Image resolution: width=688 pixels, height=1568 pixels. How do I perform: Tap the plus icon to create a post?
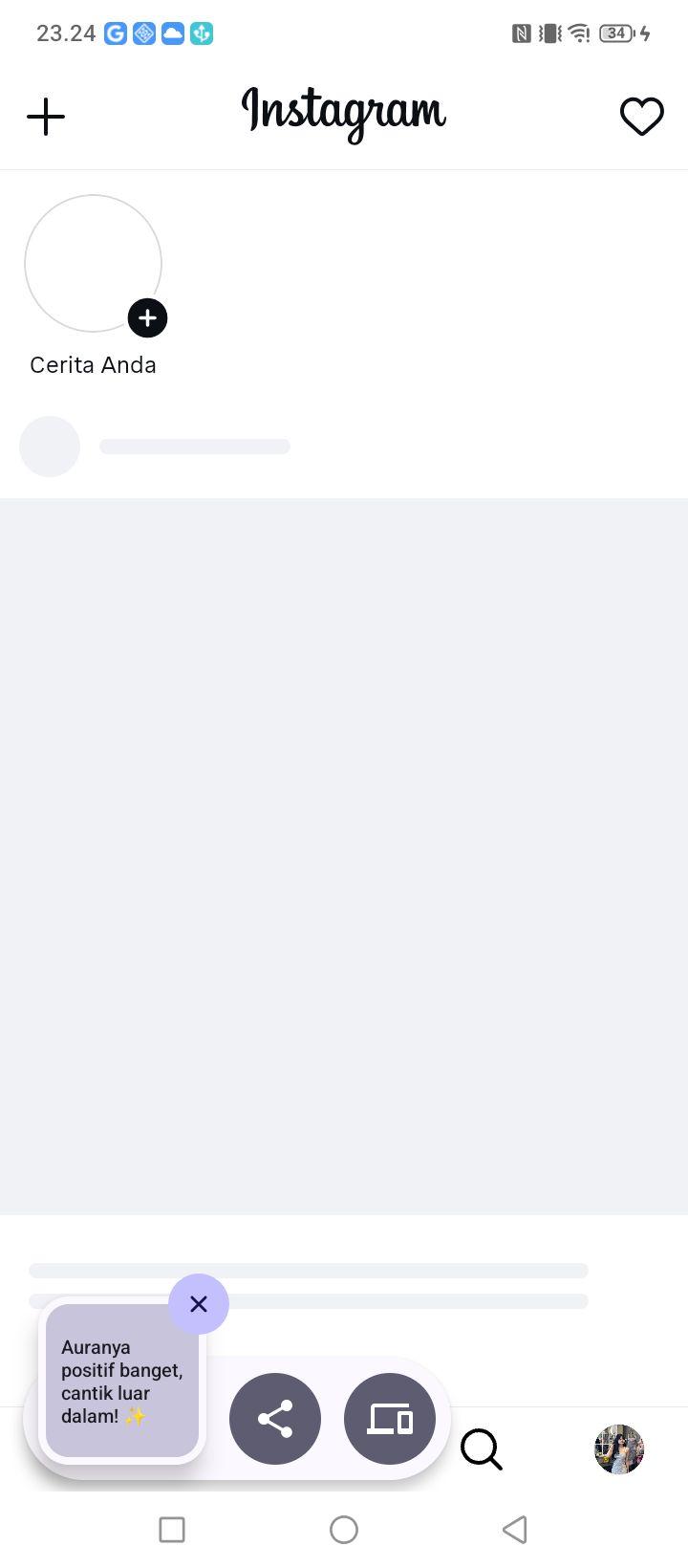46,118
